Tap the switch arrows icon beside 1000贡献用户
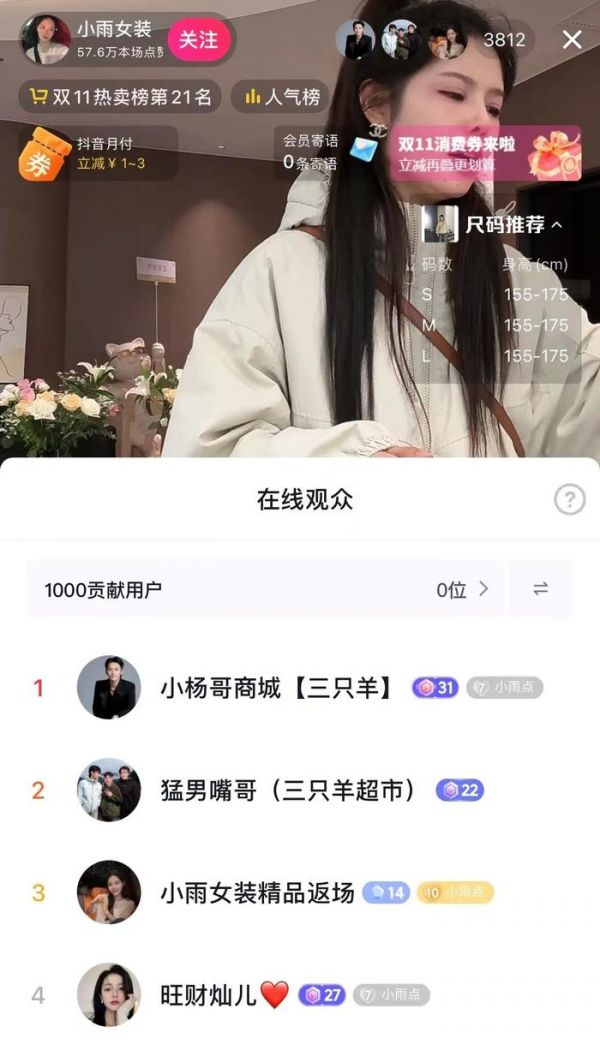 click(x=541, y=590)
